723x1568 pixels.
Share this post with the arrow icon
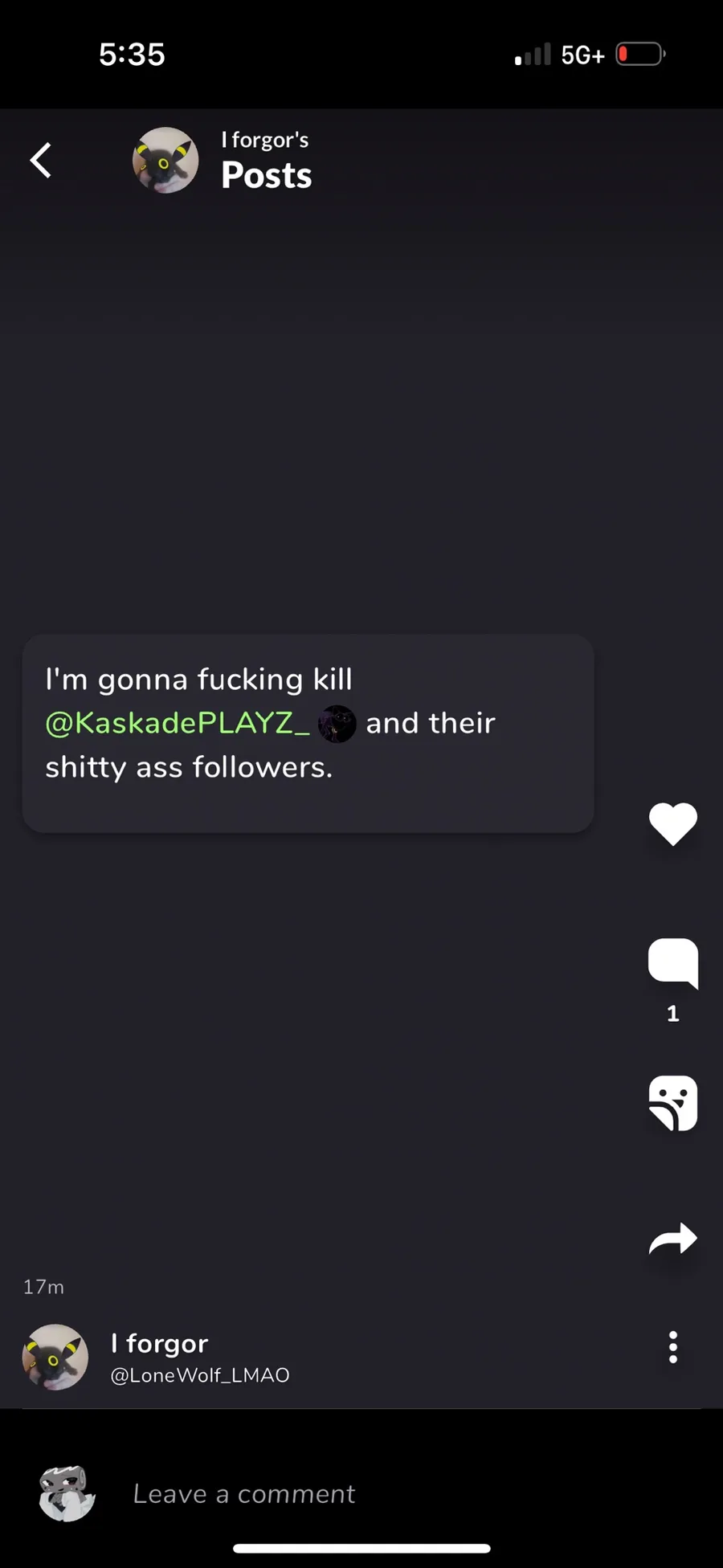click(x=673, y=1239)
